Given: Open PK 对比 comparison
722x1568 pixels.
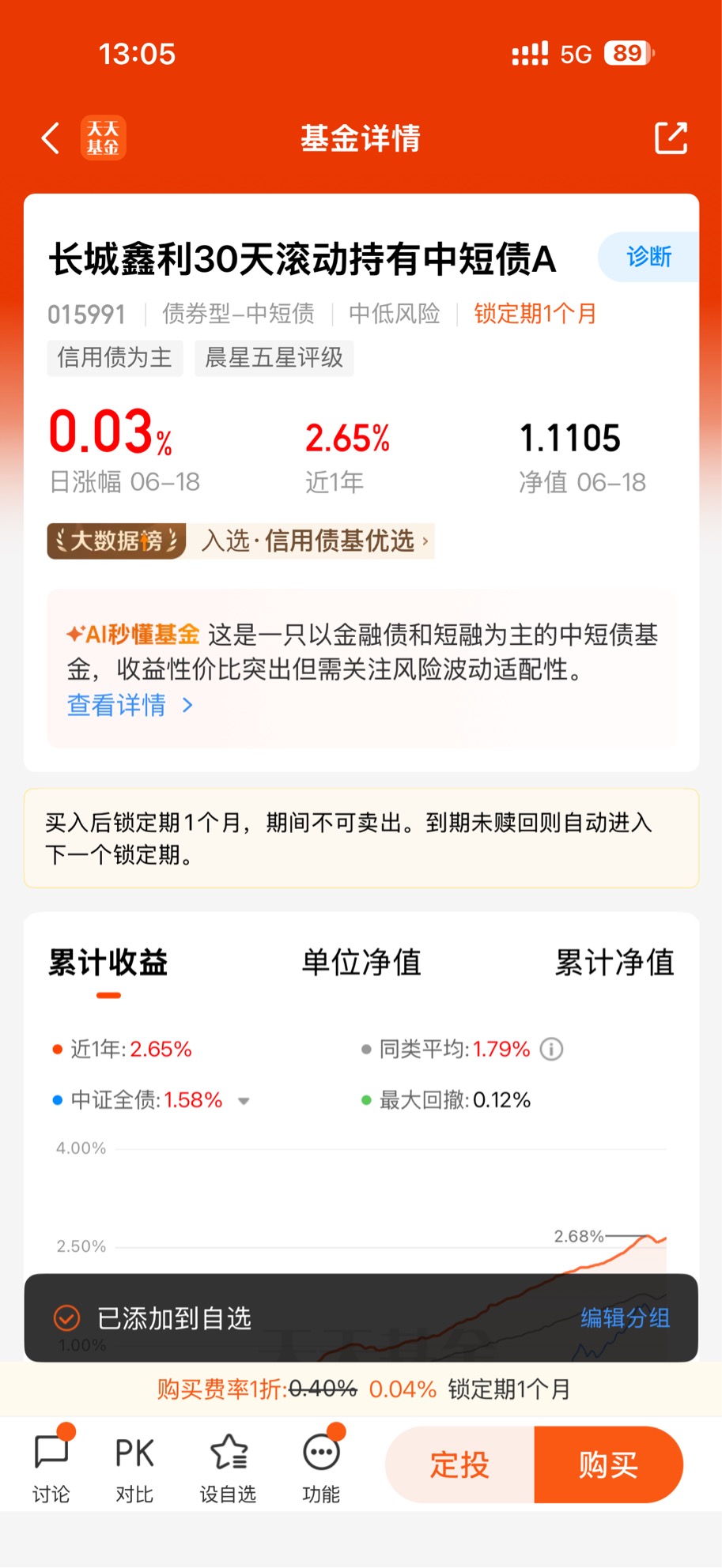Looking at the screenshot, I should [x=134, y=1468].
